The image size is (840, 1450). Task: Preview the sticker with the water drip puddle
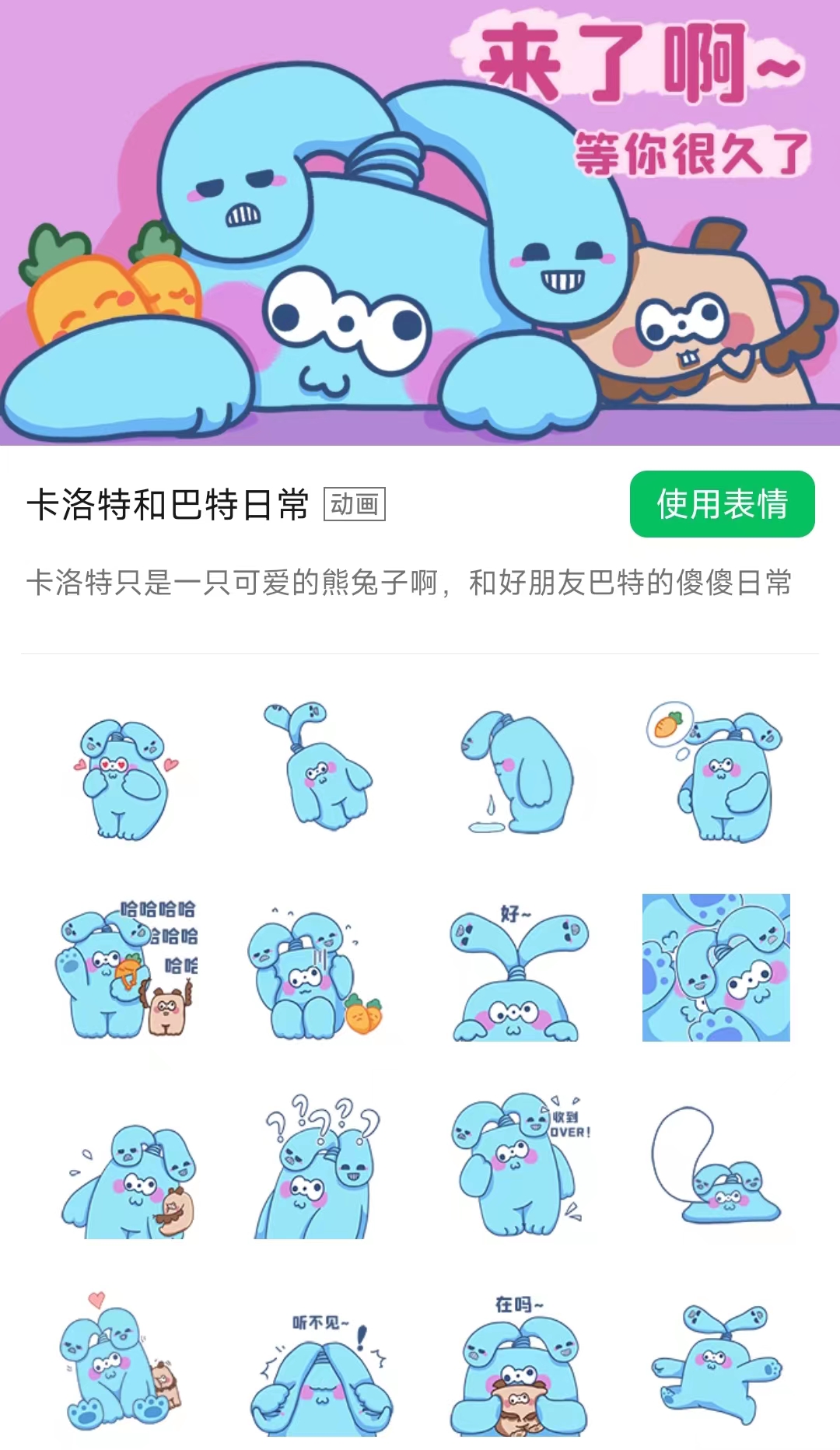pyautogui.click(x=517, y=774)
